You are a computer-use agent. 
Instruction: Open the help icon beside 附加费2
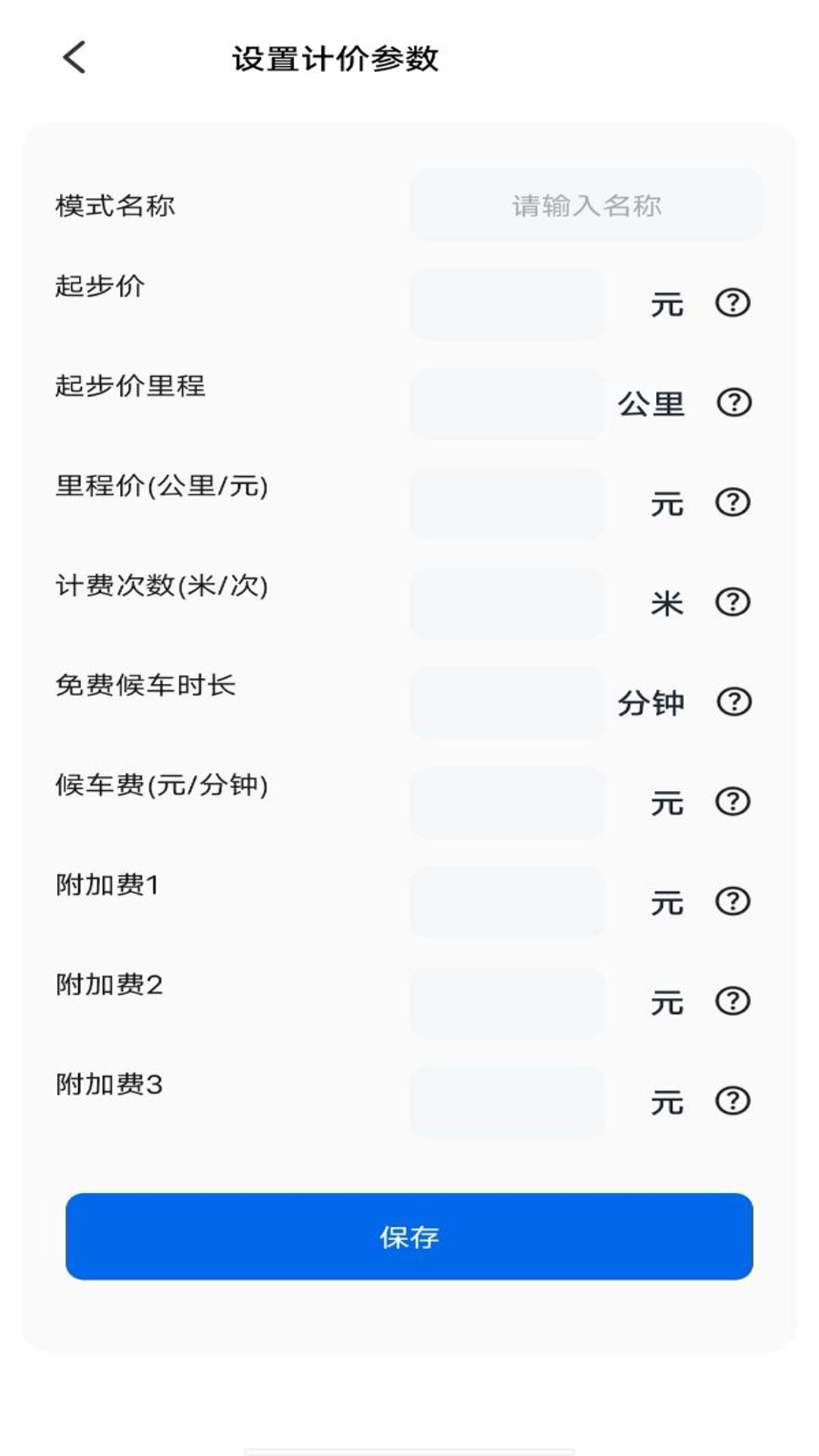click(733, 1001)
